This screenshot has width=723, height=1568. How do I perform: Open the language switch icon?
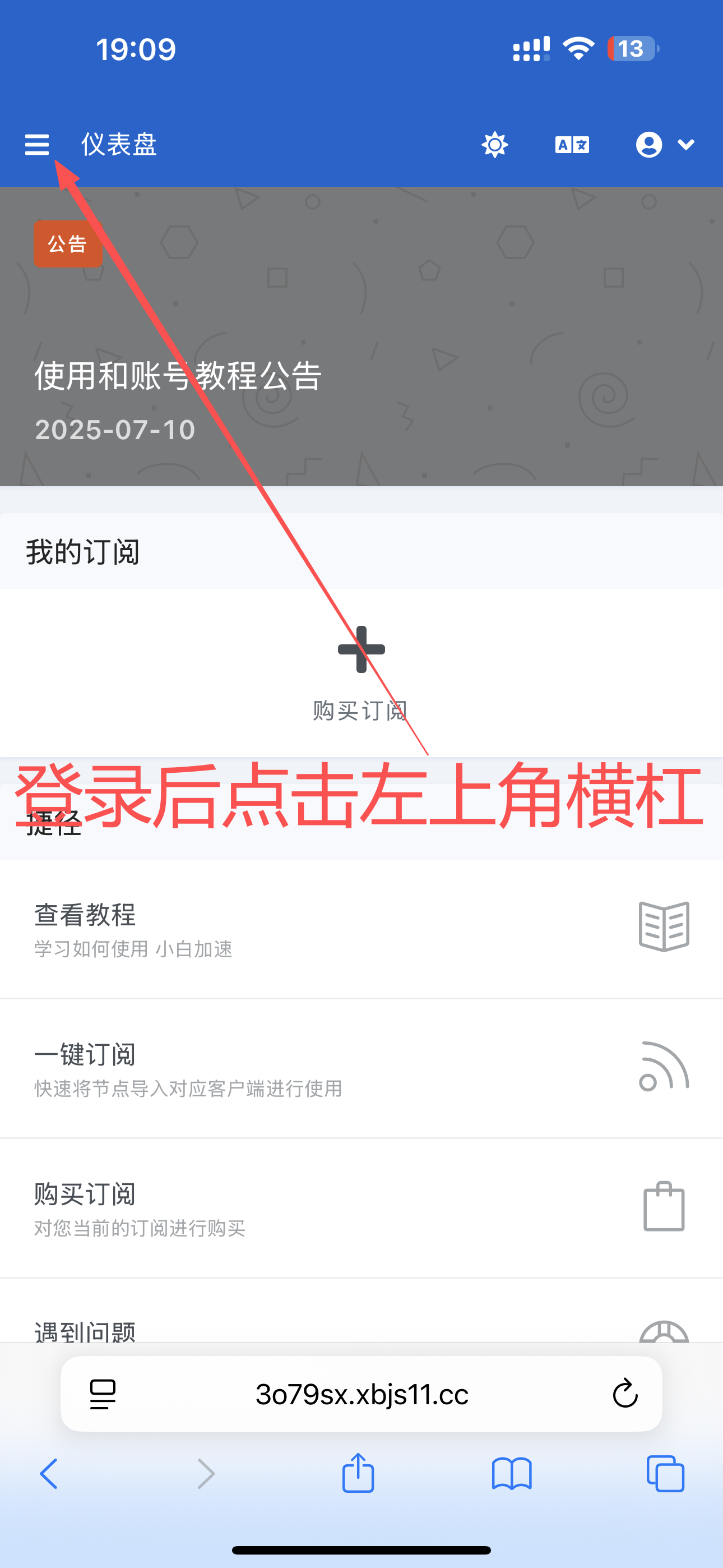coord(572,145)
